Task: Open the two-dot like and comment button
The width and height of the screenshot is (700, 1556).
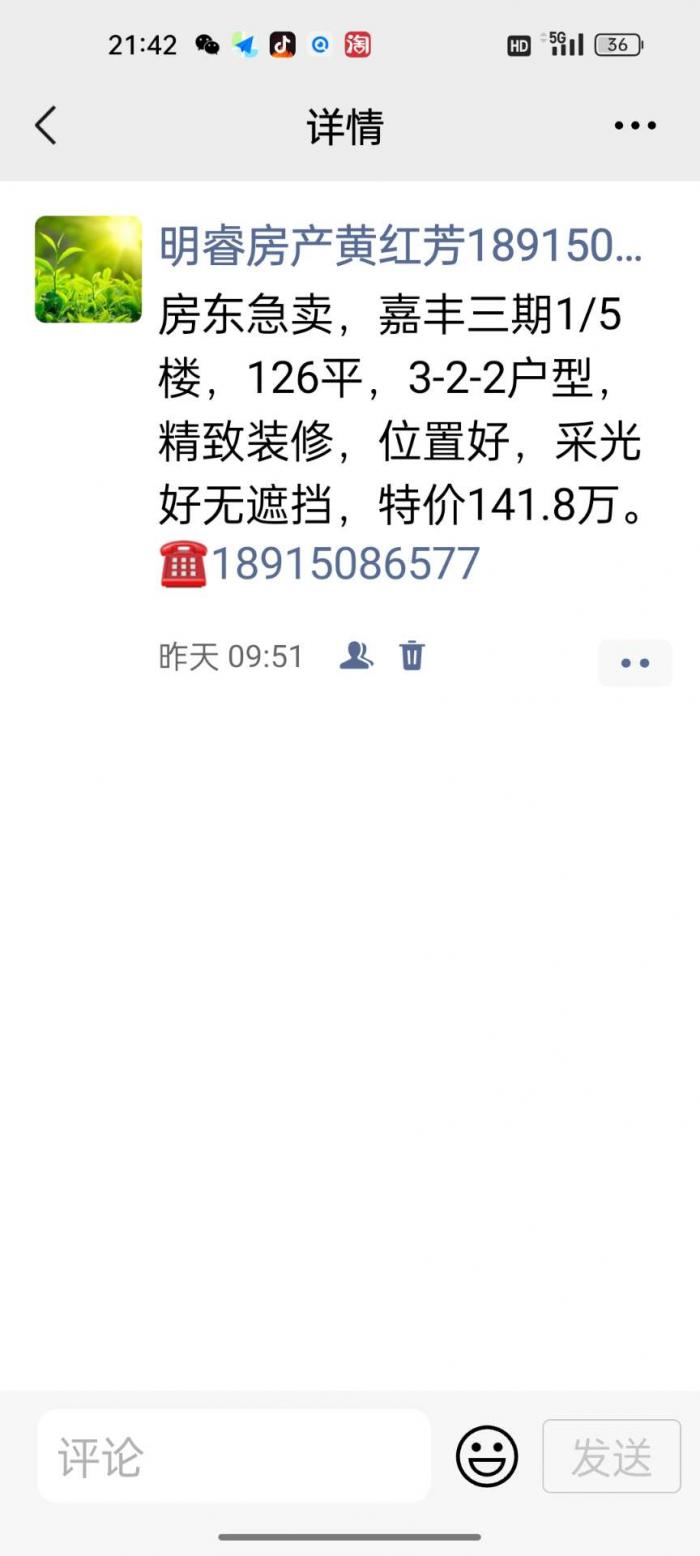Action: coord(635,662)
